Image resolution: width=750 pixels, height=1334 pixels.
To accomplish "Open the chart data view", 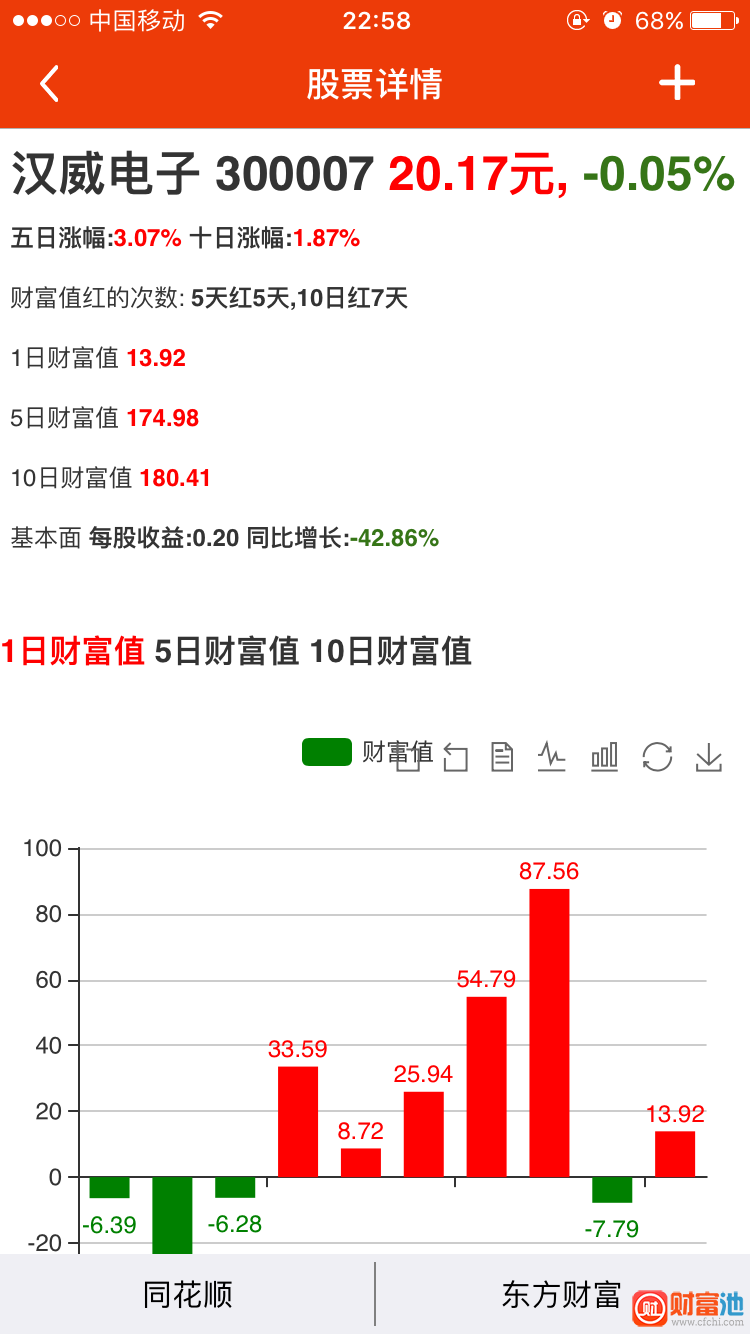I will [x=502, y=757].
